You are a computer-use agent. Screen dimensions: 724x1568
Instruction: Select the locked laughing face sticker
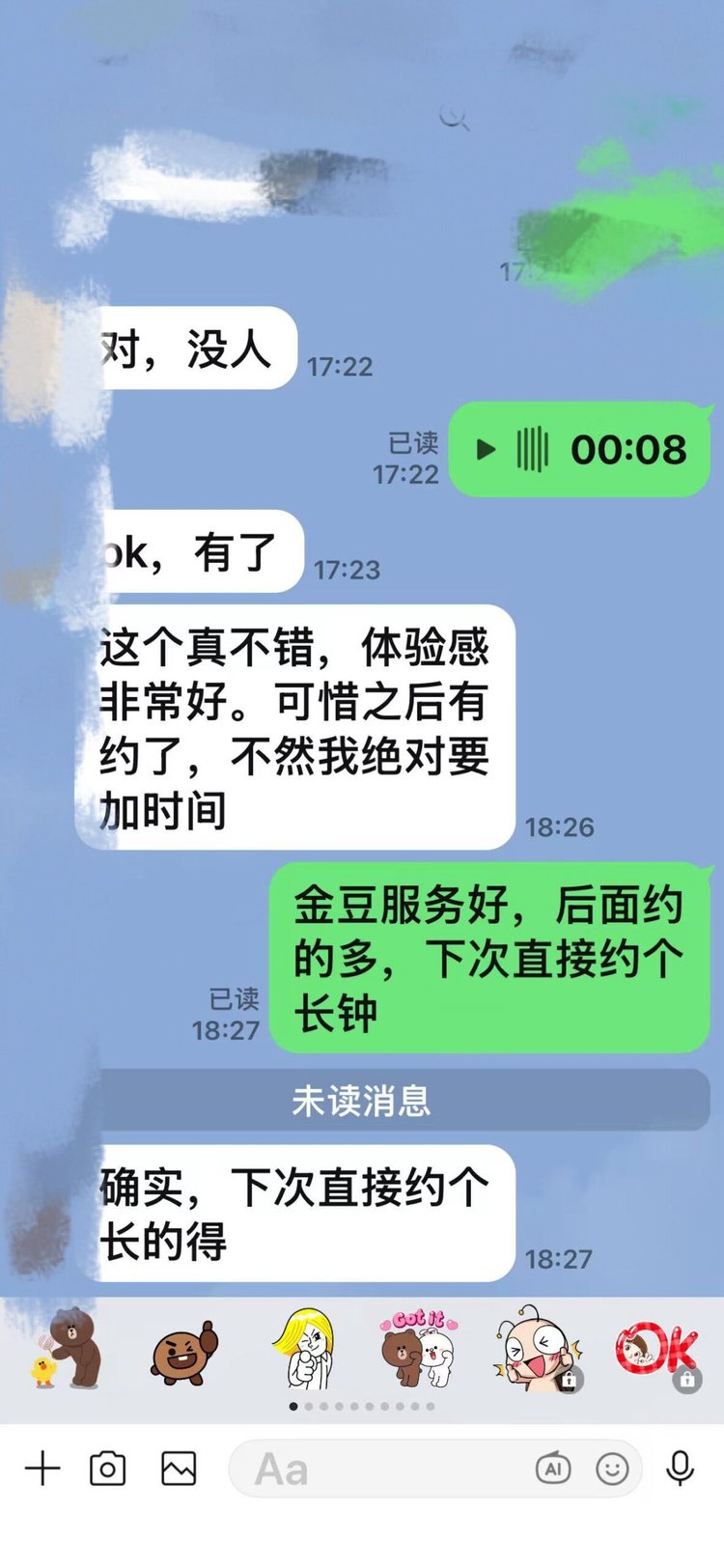click(538, 1349)
